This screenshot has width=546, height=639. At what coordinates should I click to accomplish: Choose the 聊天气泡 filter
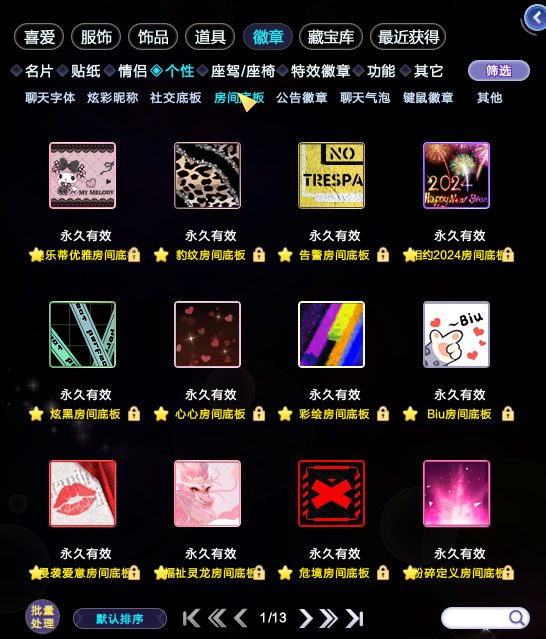[365, 98]
